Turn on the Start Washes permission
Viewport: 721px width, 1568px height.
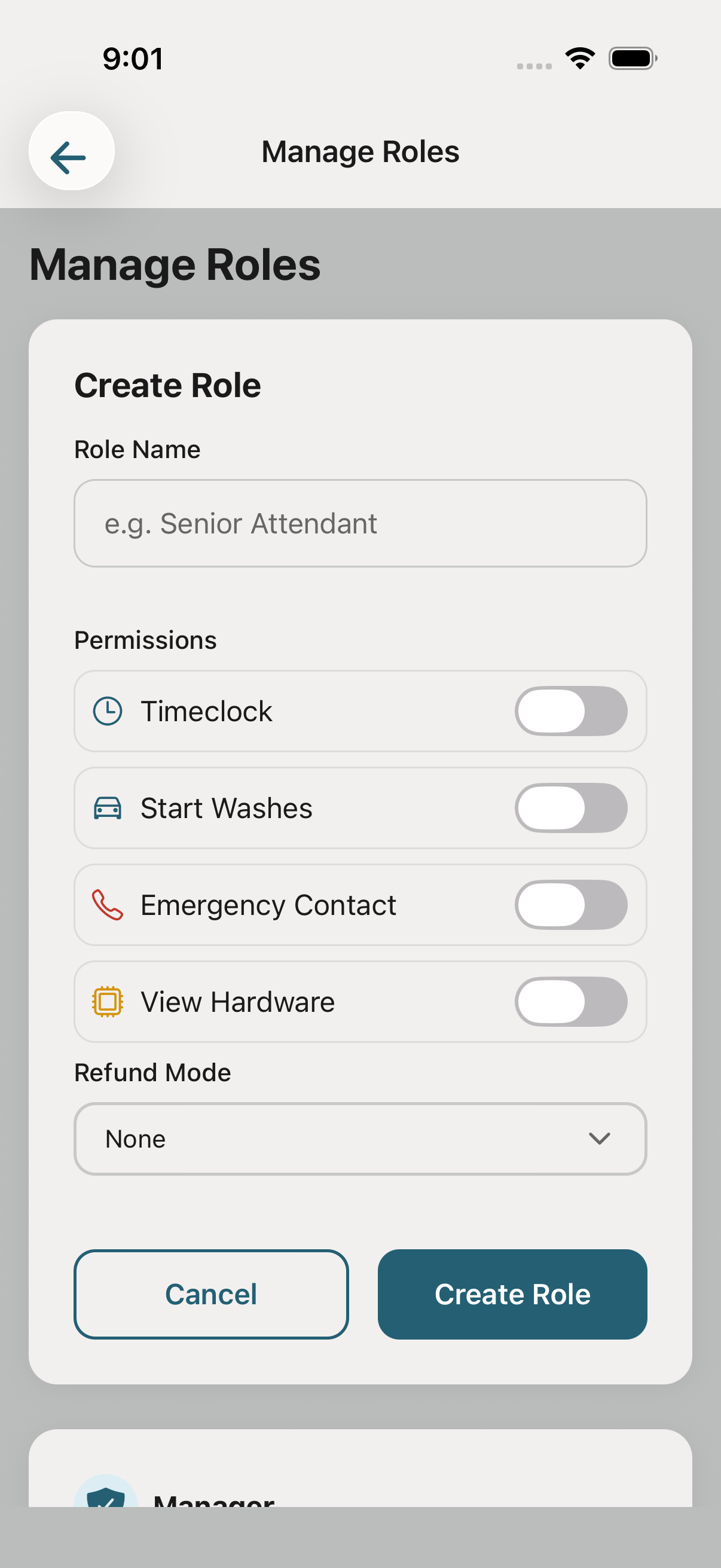point(572,808)
